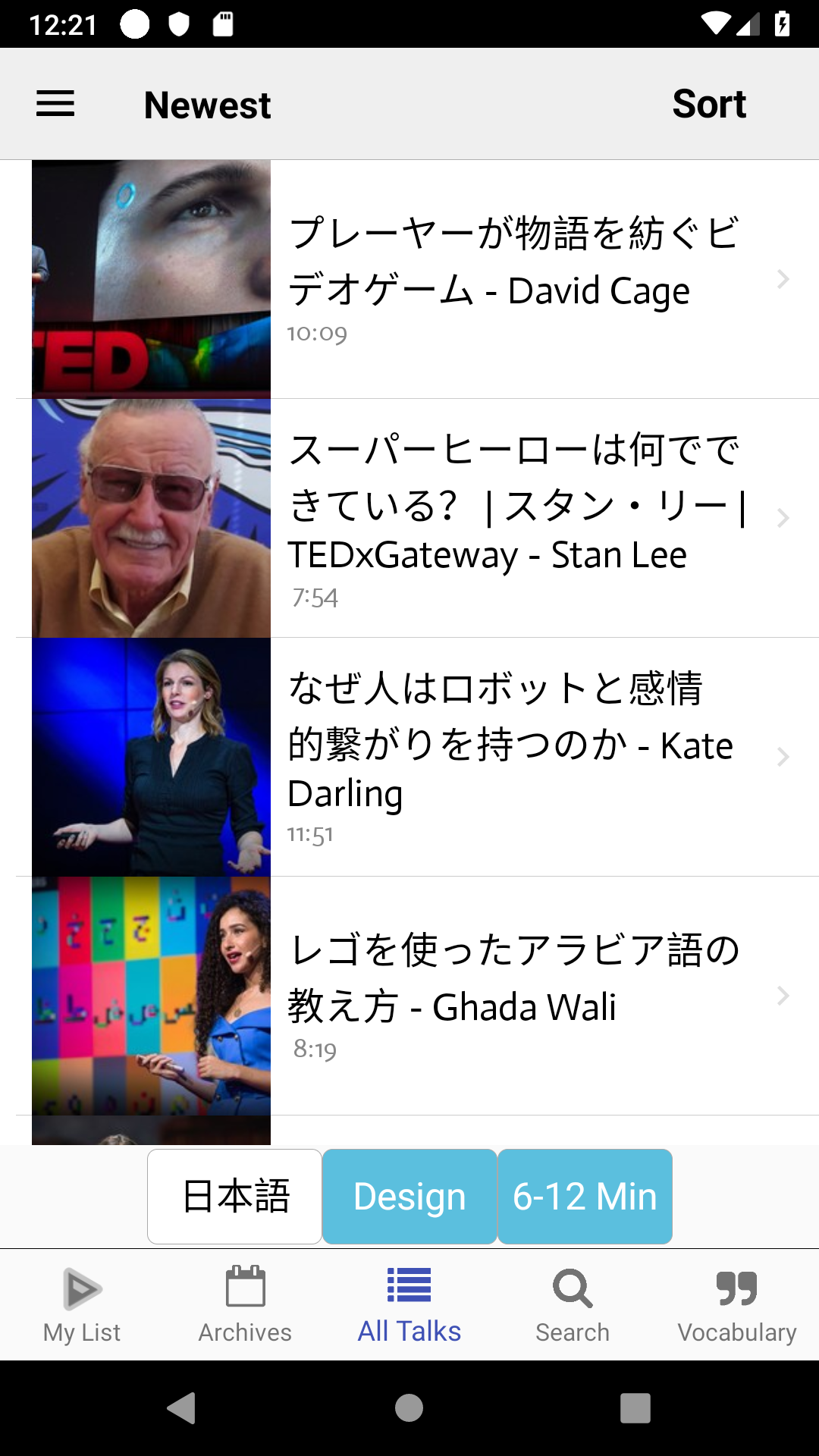Expand the David Cage talk with its chevron
This screenshot has width=819, height=1456.
pos(783,279)
